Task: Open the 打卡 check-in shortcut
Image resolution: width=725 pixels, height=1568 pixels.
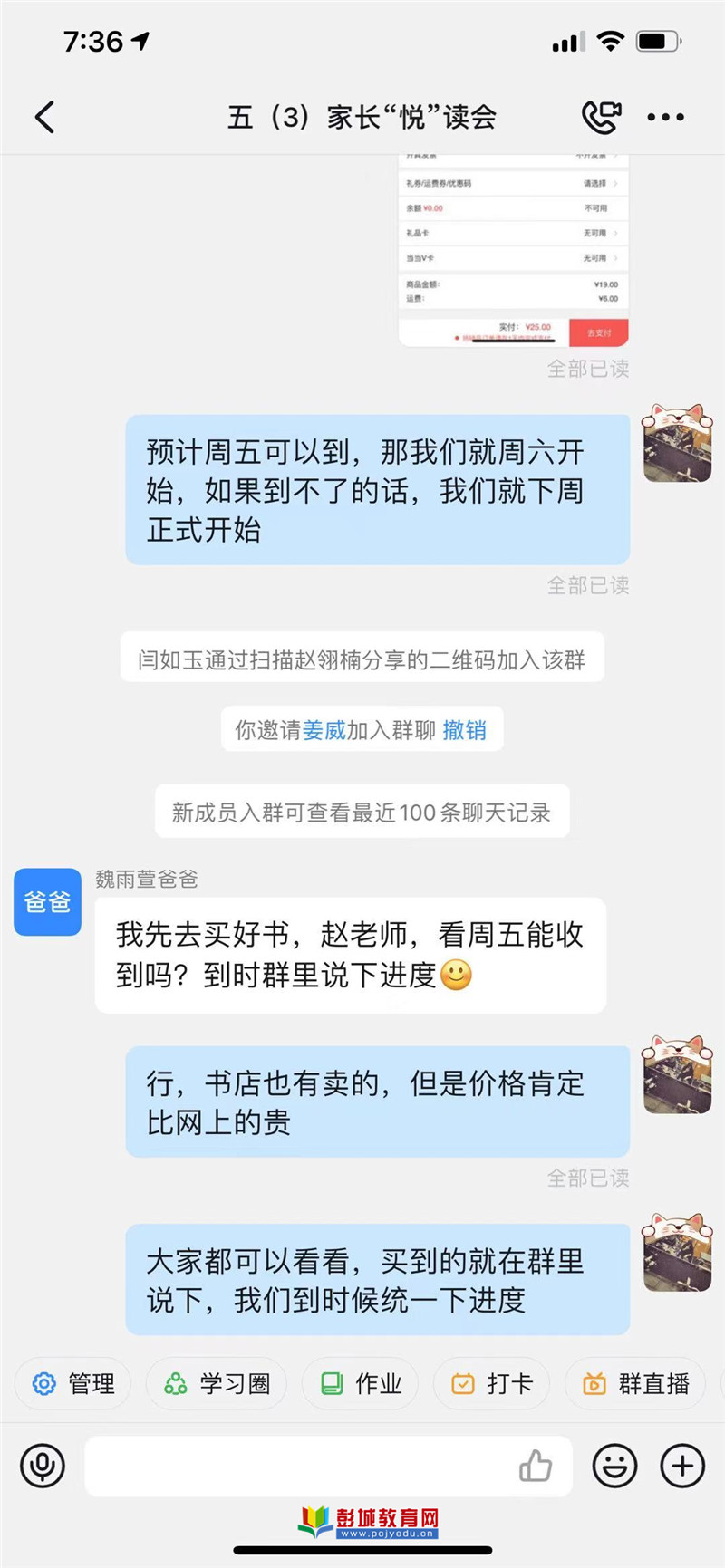Action: point(492,1384)
